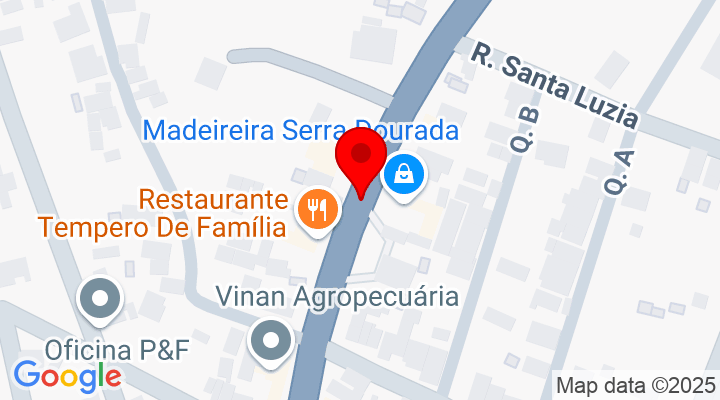Select the Oficina P&F place marker
This screenshot has width=720, height=400.
[100, 300]
